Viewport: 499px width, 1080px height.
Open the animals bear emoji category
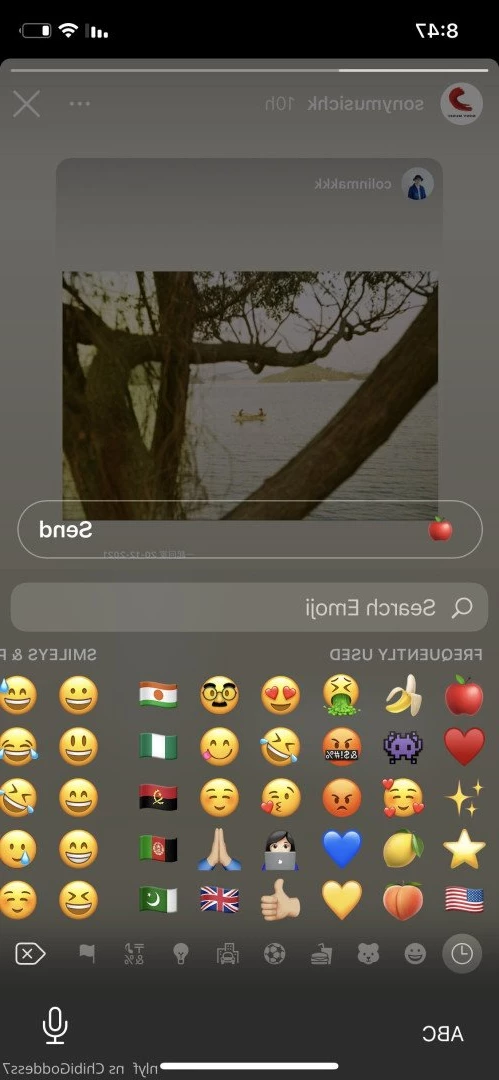pyautogui.click(x=369, y=954)
